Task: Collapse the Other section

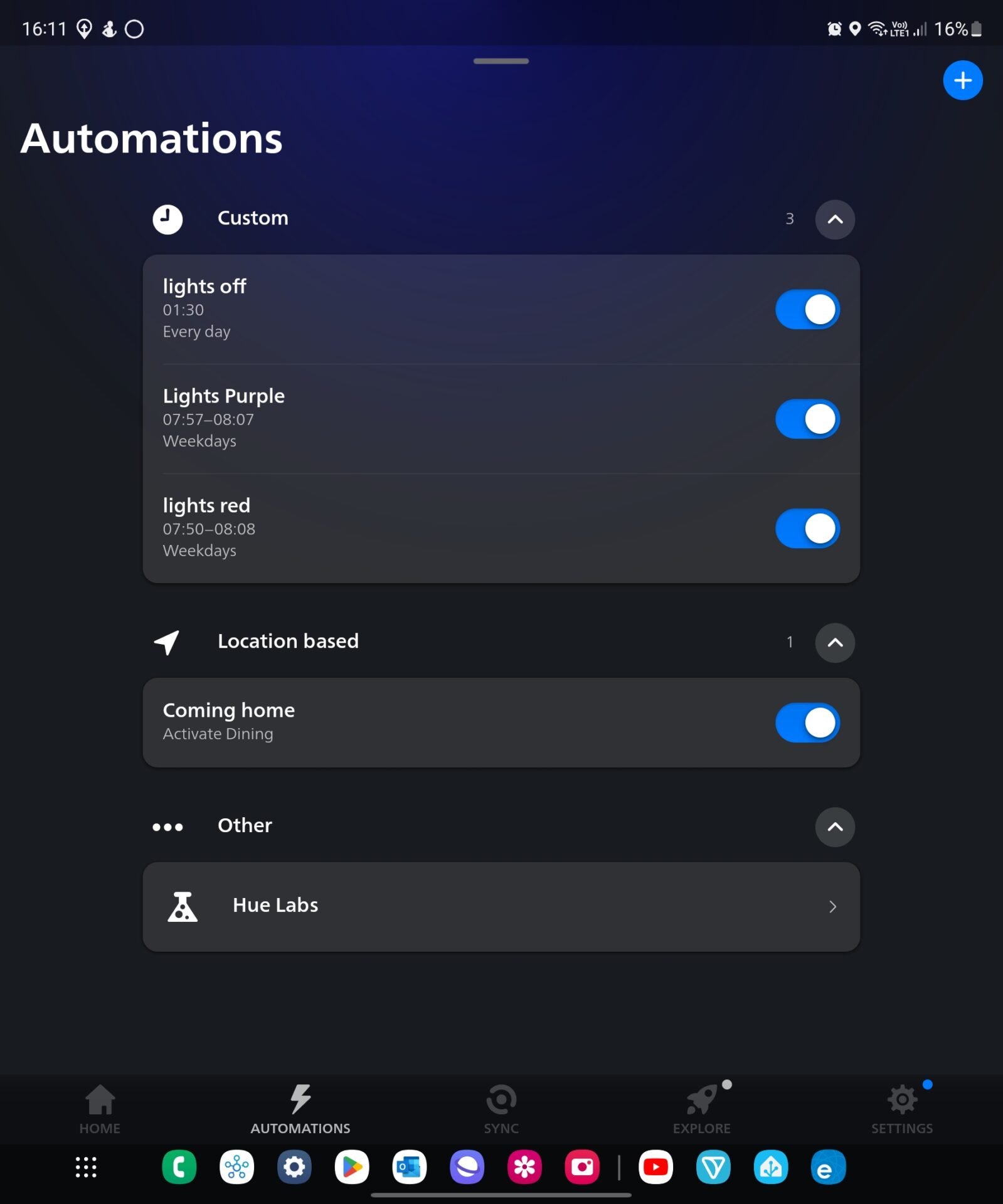Action: [834, 827]
